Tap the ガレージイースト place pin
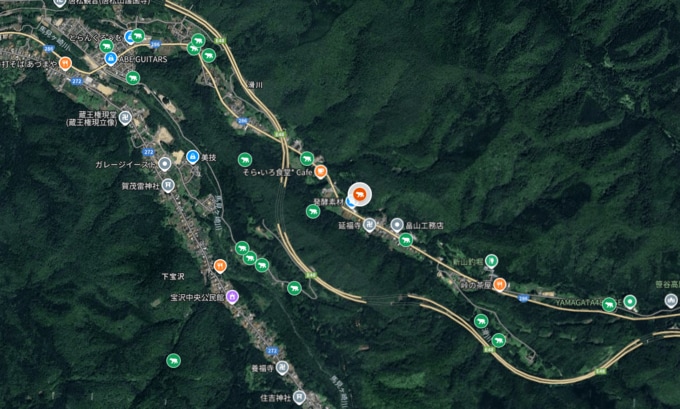This screenshot has width=680, height=409. pos(166,164)
